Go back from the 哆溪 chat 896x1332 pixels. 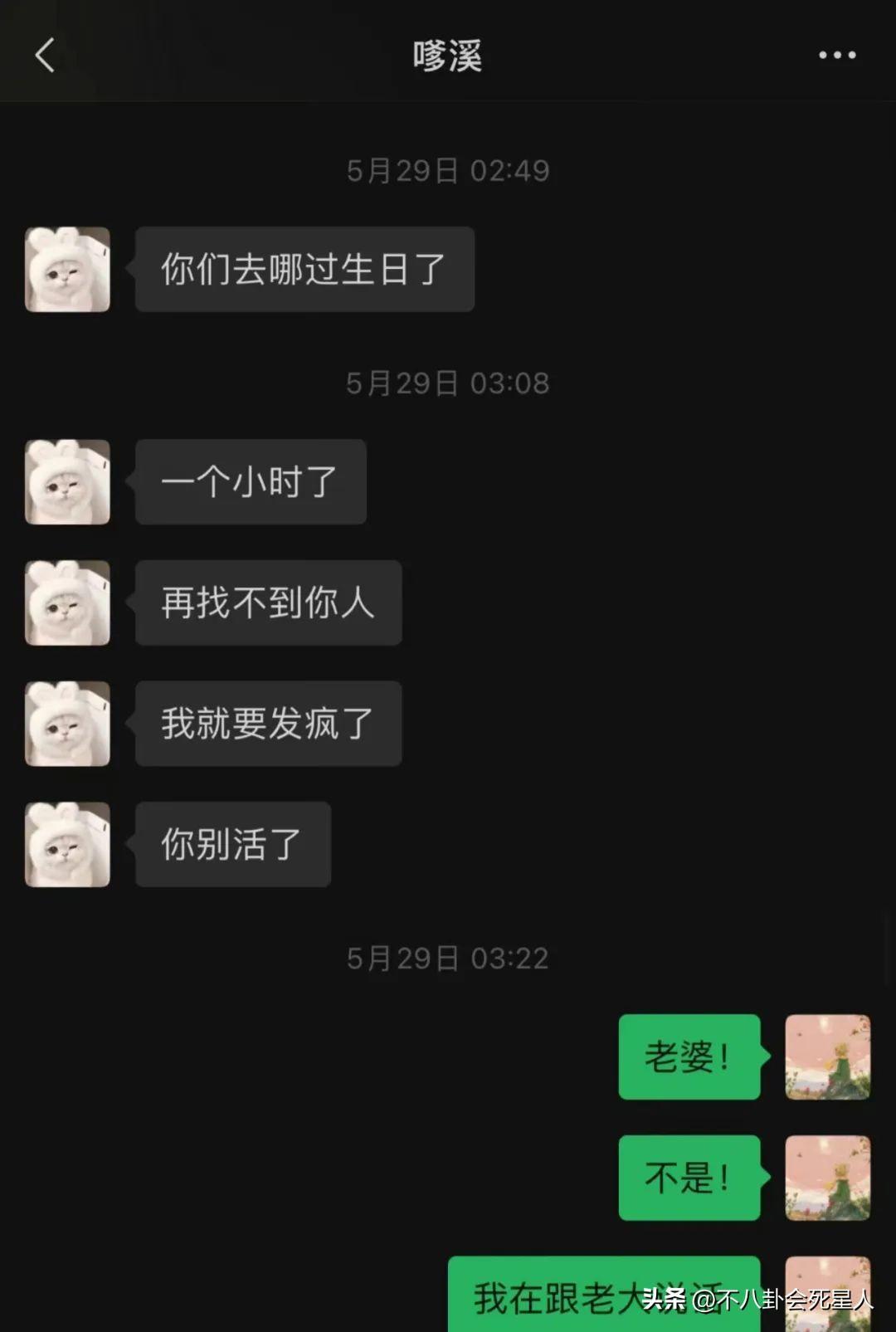46,56
